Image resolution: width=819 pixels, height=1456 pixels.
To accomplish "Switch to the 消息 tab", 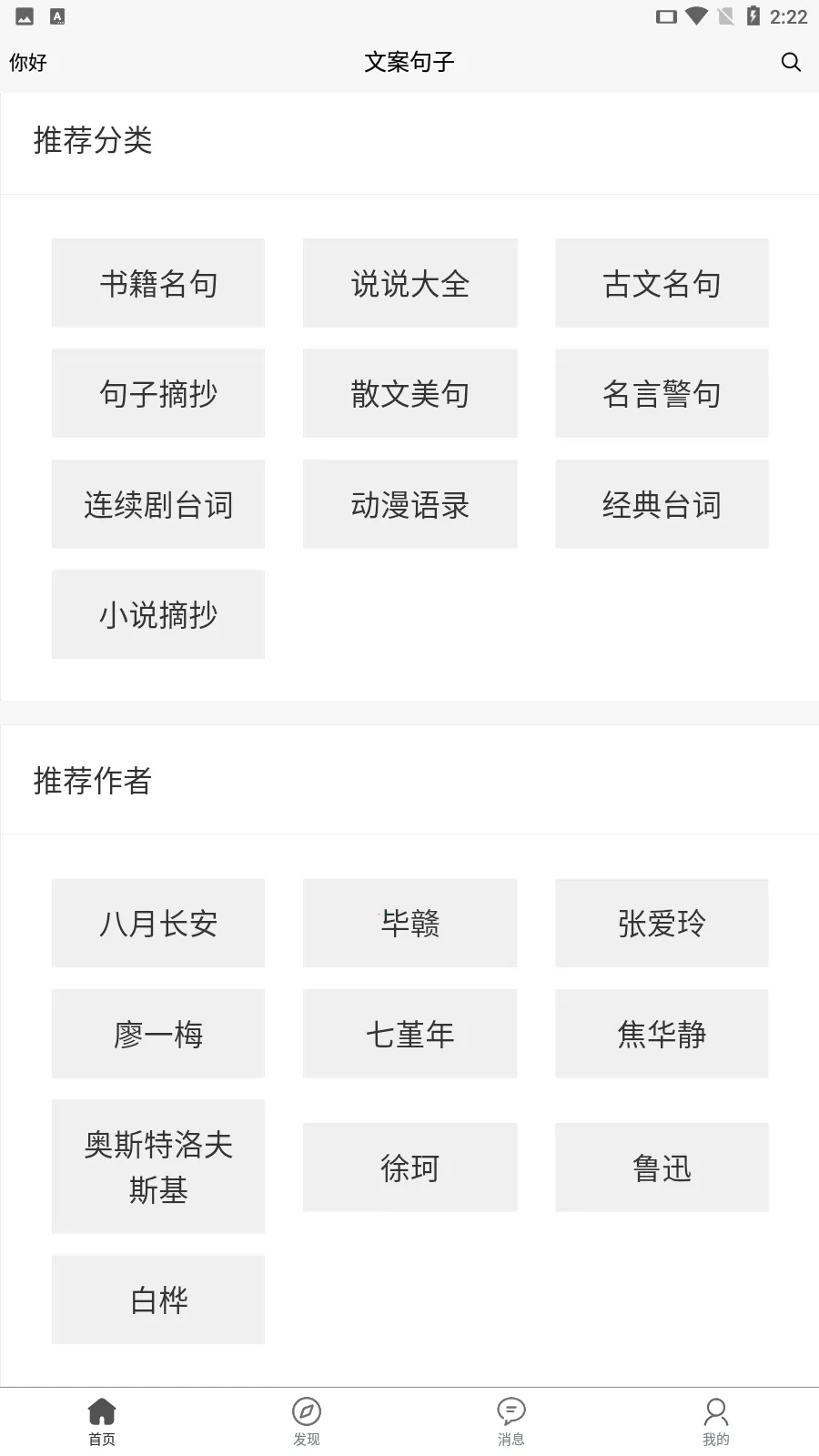I will click(x=511, y=1421).
